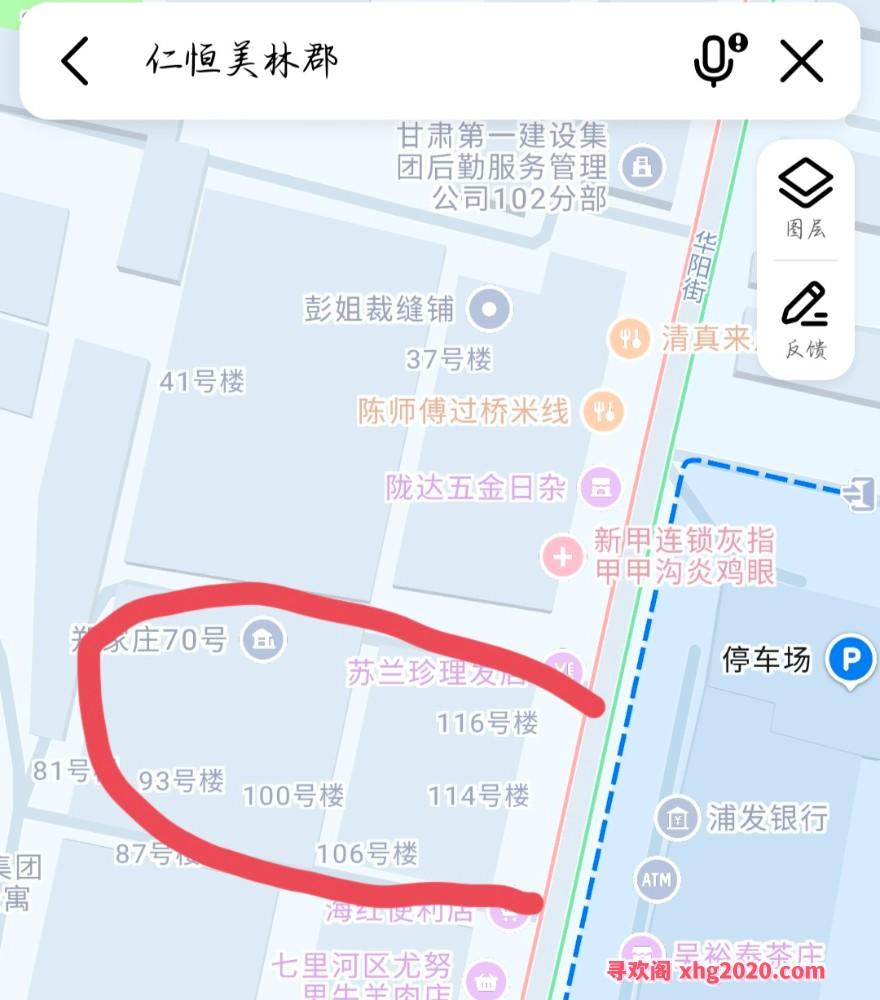
Task: Go back from the search results
Action: click(75, 61)
